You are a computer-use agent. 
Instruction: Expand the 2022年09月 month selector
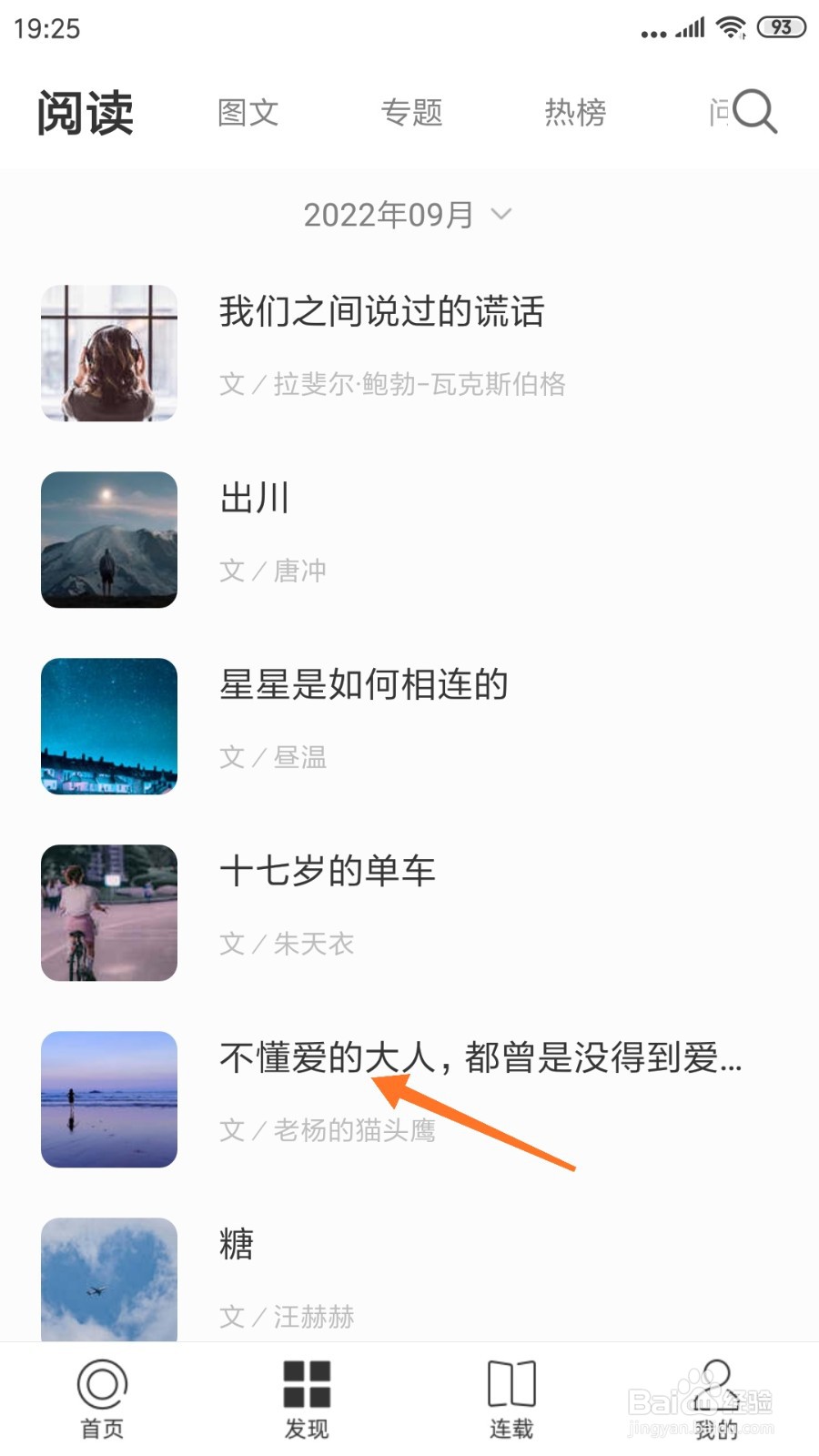point(389,213)
